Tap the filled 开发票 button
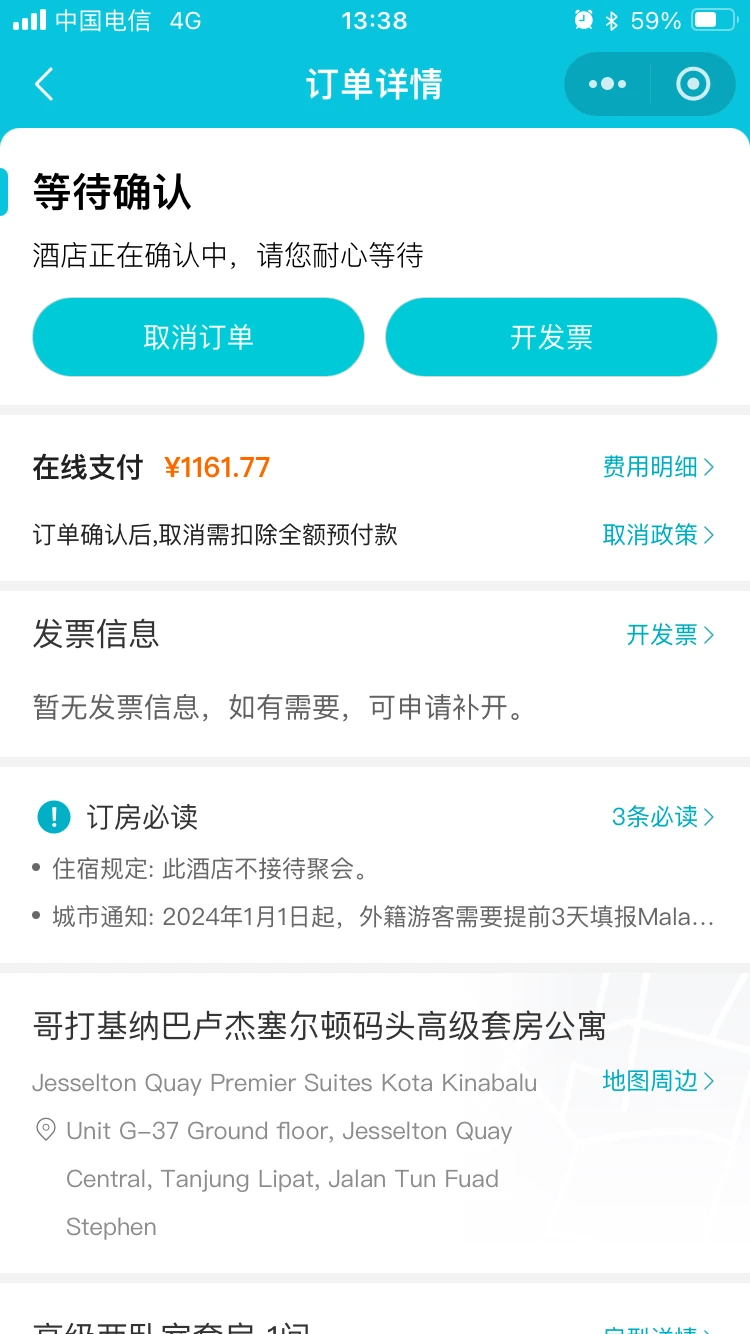 551,337
